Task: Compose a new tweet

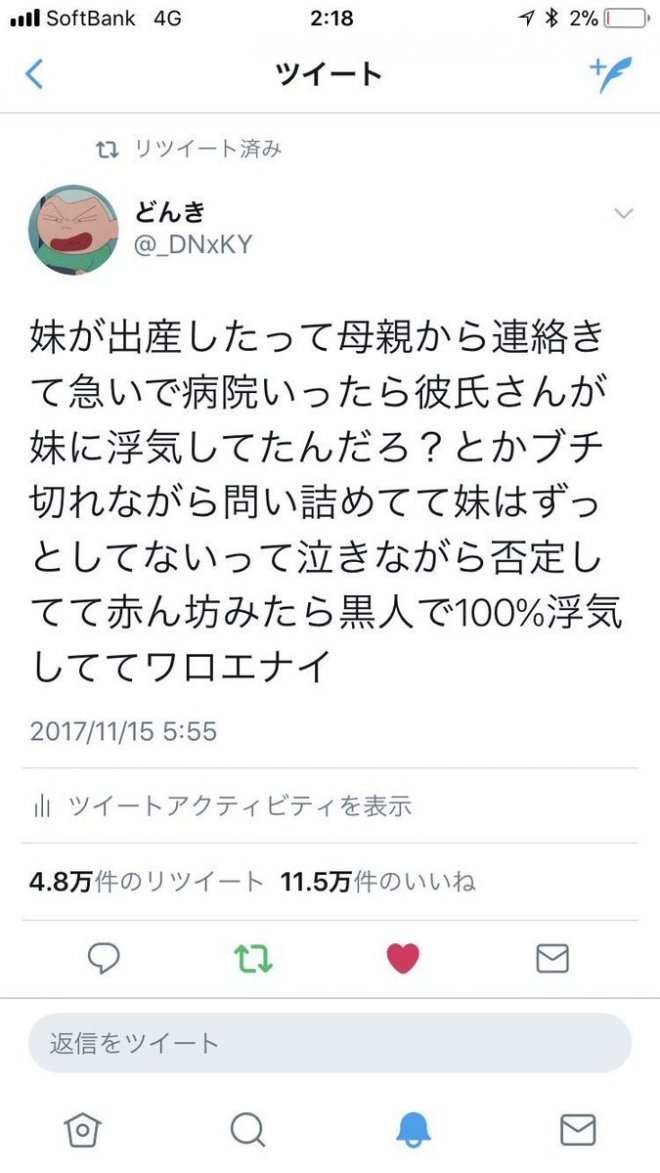Action: point(610,74)
